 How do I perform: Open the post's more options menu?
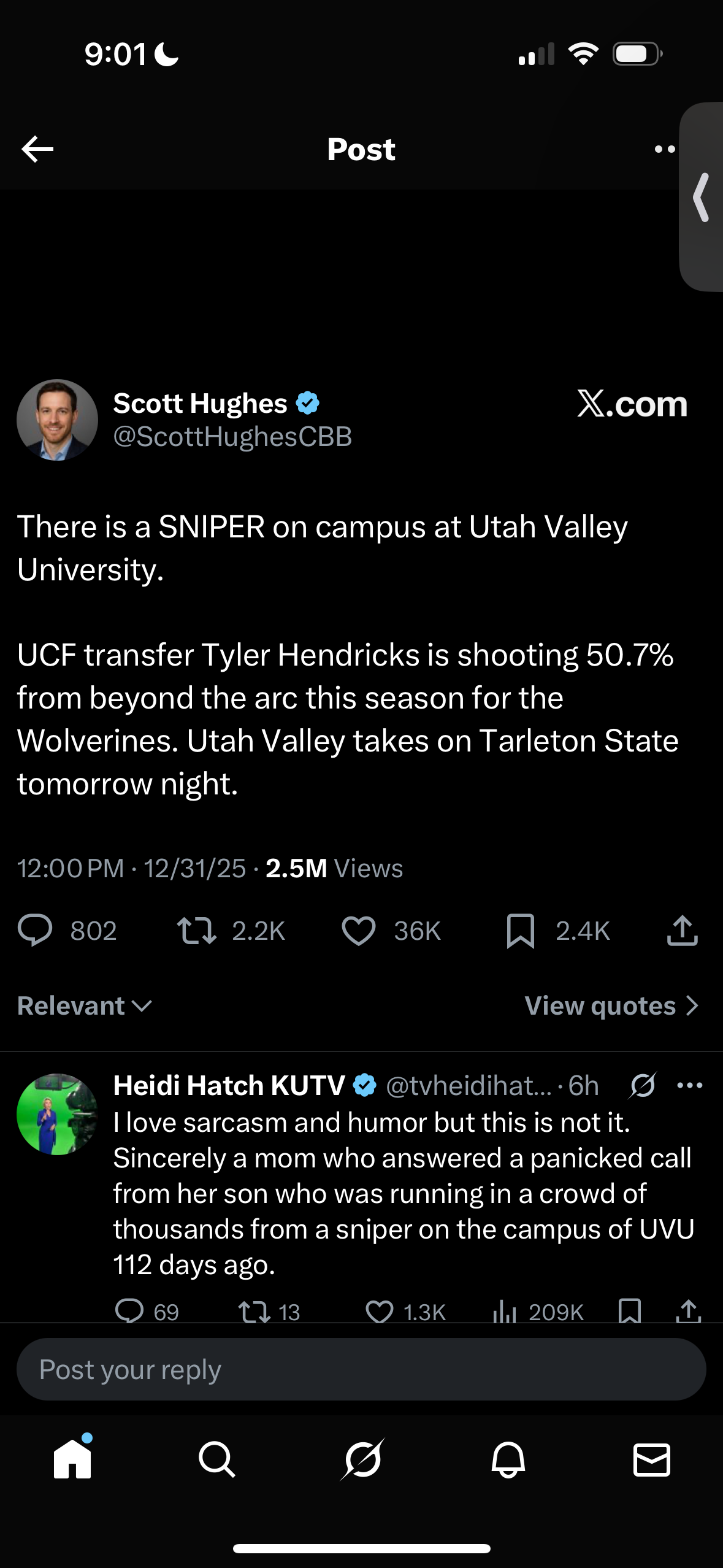(x=665, y=149)
